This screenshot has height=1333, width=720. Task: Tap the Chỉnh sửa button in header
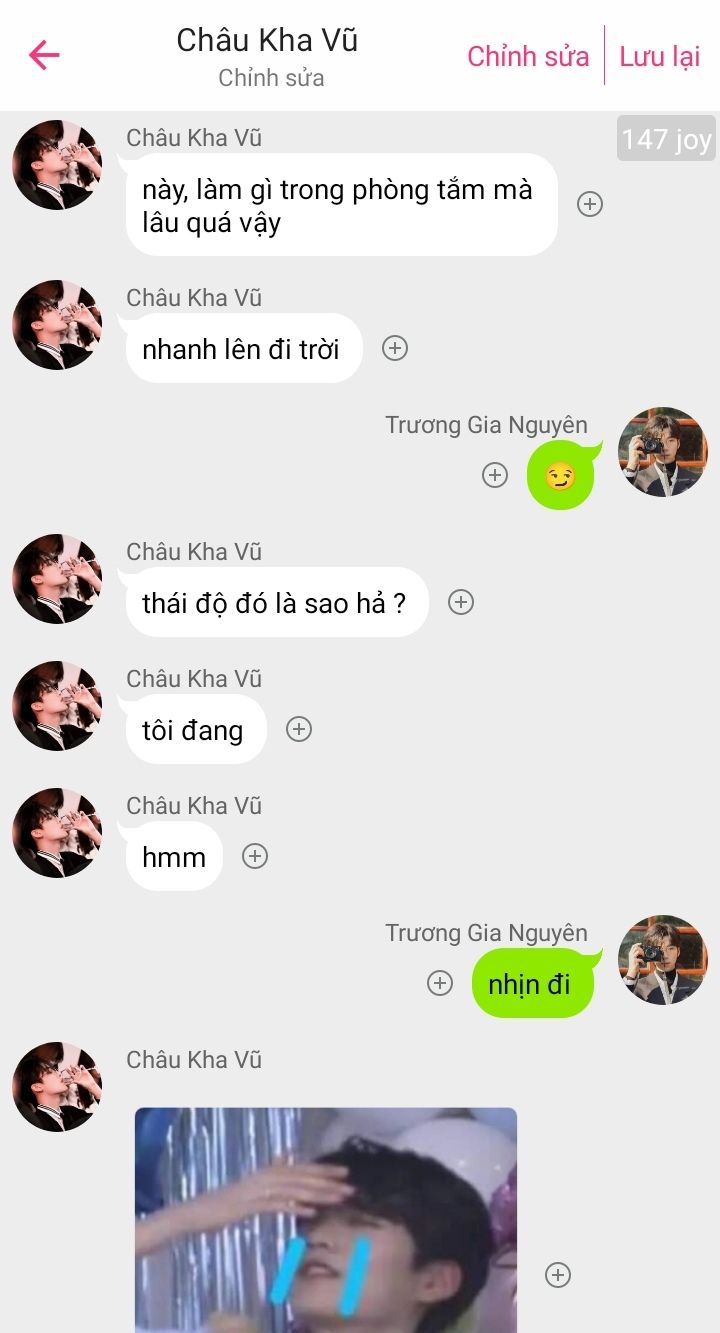coord(528,56)
